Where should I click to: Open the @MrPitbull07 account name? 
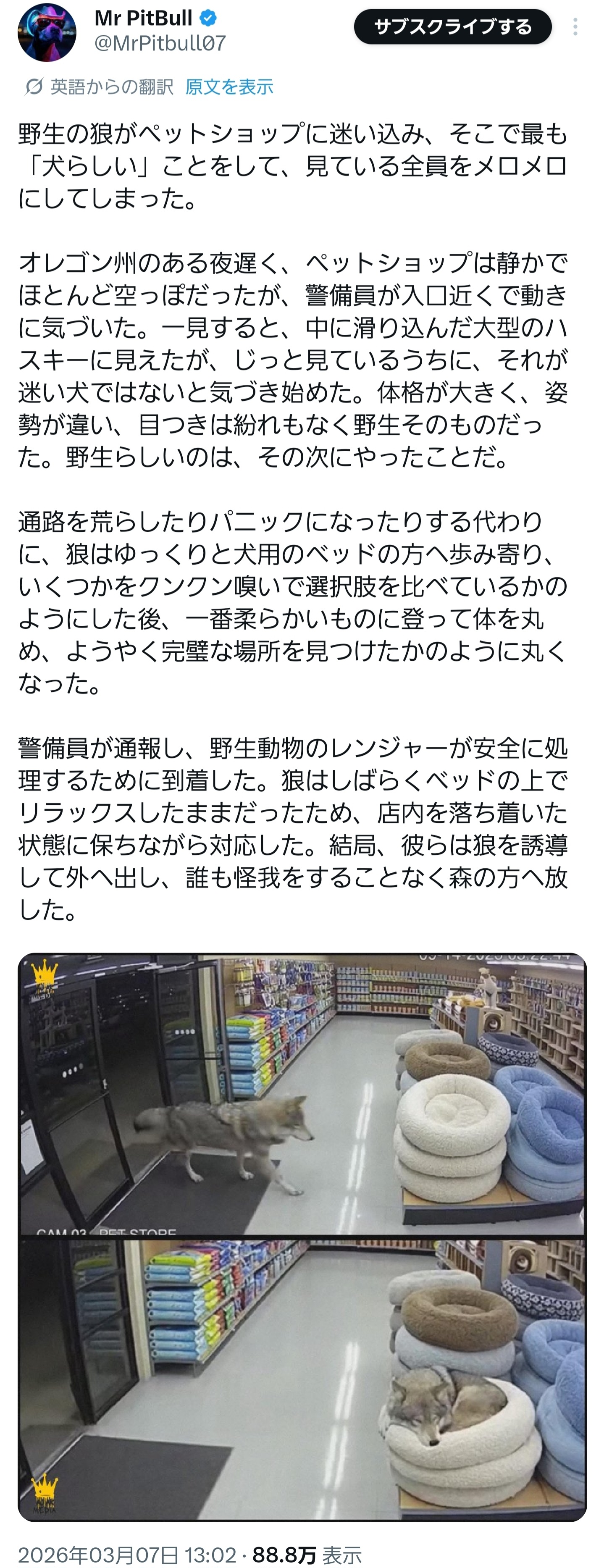coord(160,43)
